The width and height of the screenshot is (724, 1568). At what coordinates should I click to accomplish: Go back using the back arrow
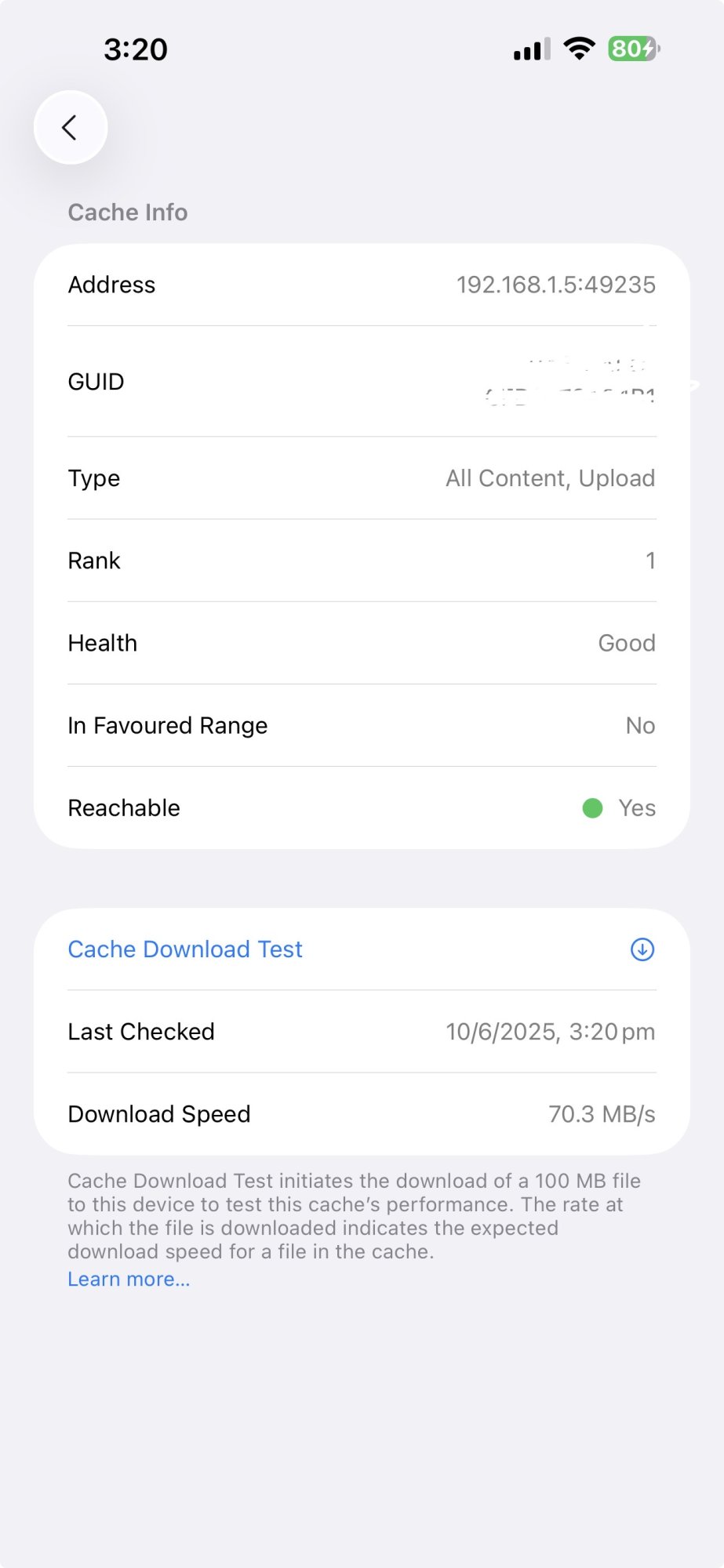point(71,128)
